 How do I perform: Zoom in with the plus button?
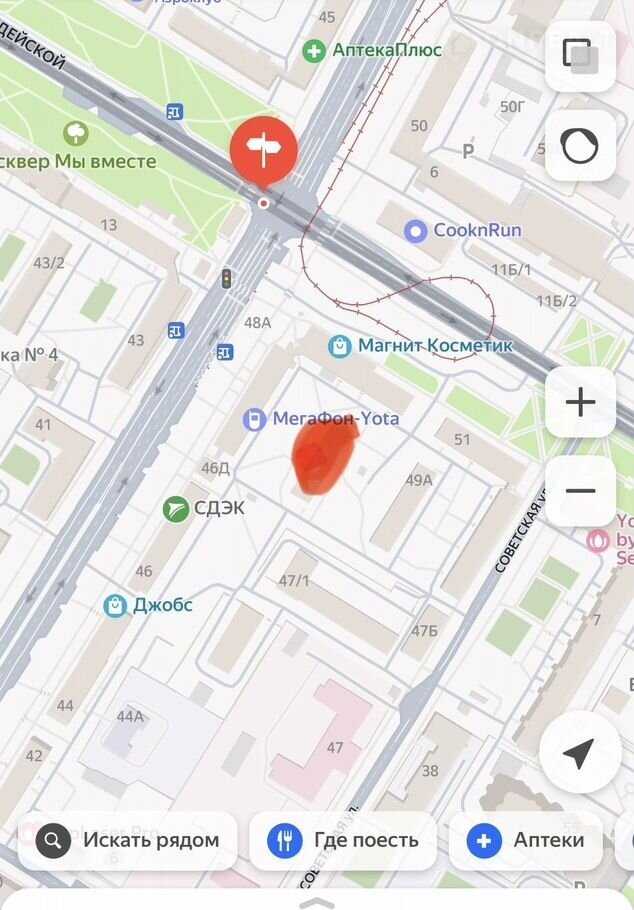point(580,402)
